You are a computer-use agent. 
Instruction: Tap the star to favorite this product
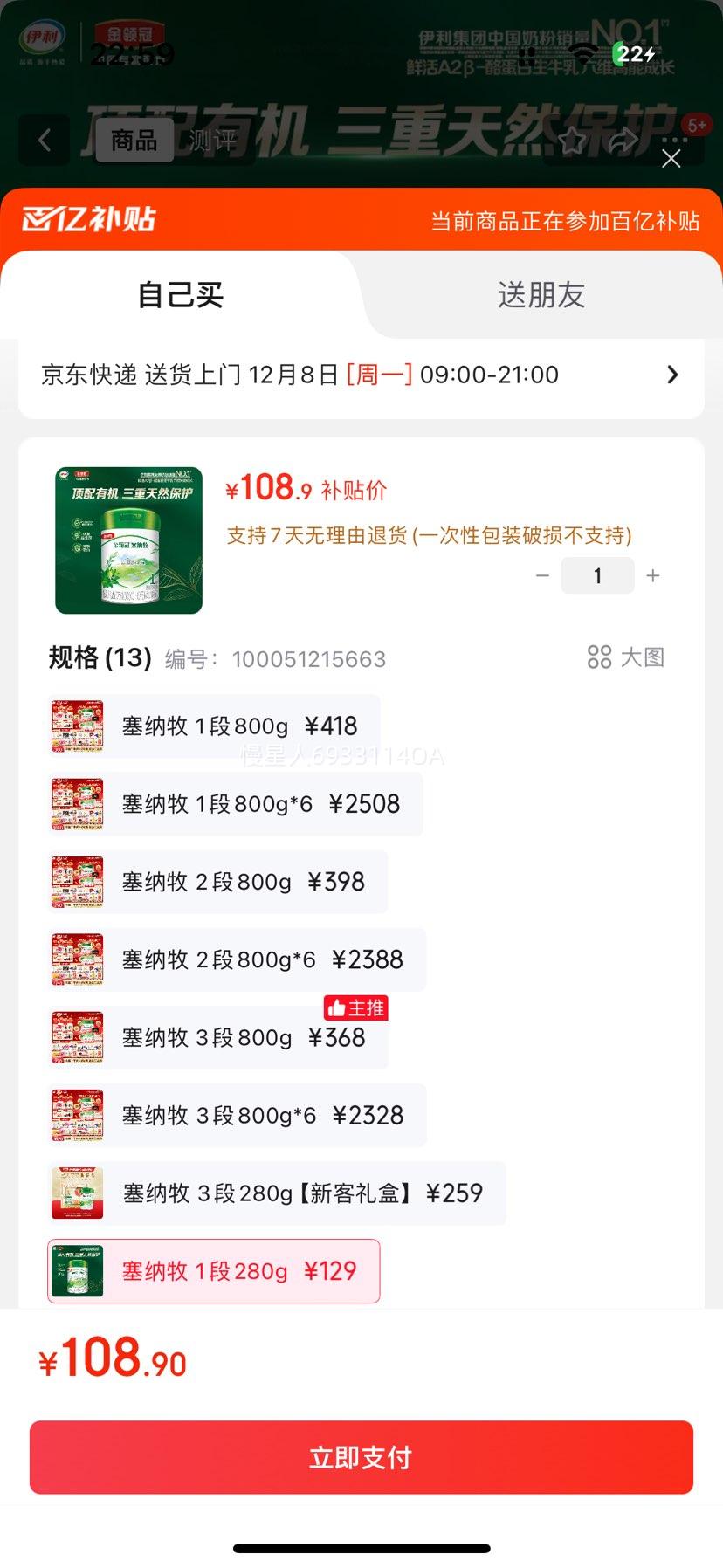click(x=572, y=141)
